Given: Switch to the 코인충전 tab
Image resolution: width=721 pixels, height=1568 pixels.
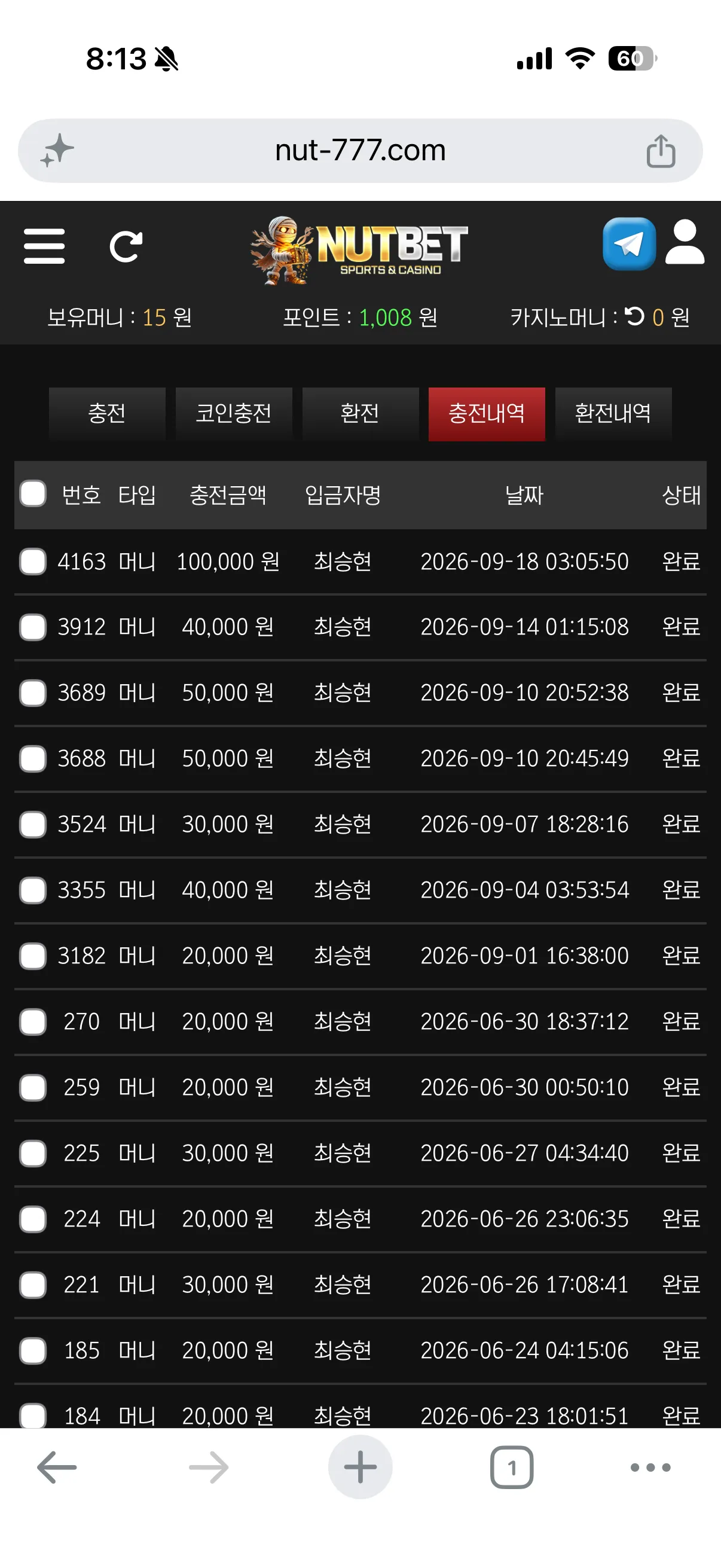Looking at the screenshot, I should pos(234,413).
